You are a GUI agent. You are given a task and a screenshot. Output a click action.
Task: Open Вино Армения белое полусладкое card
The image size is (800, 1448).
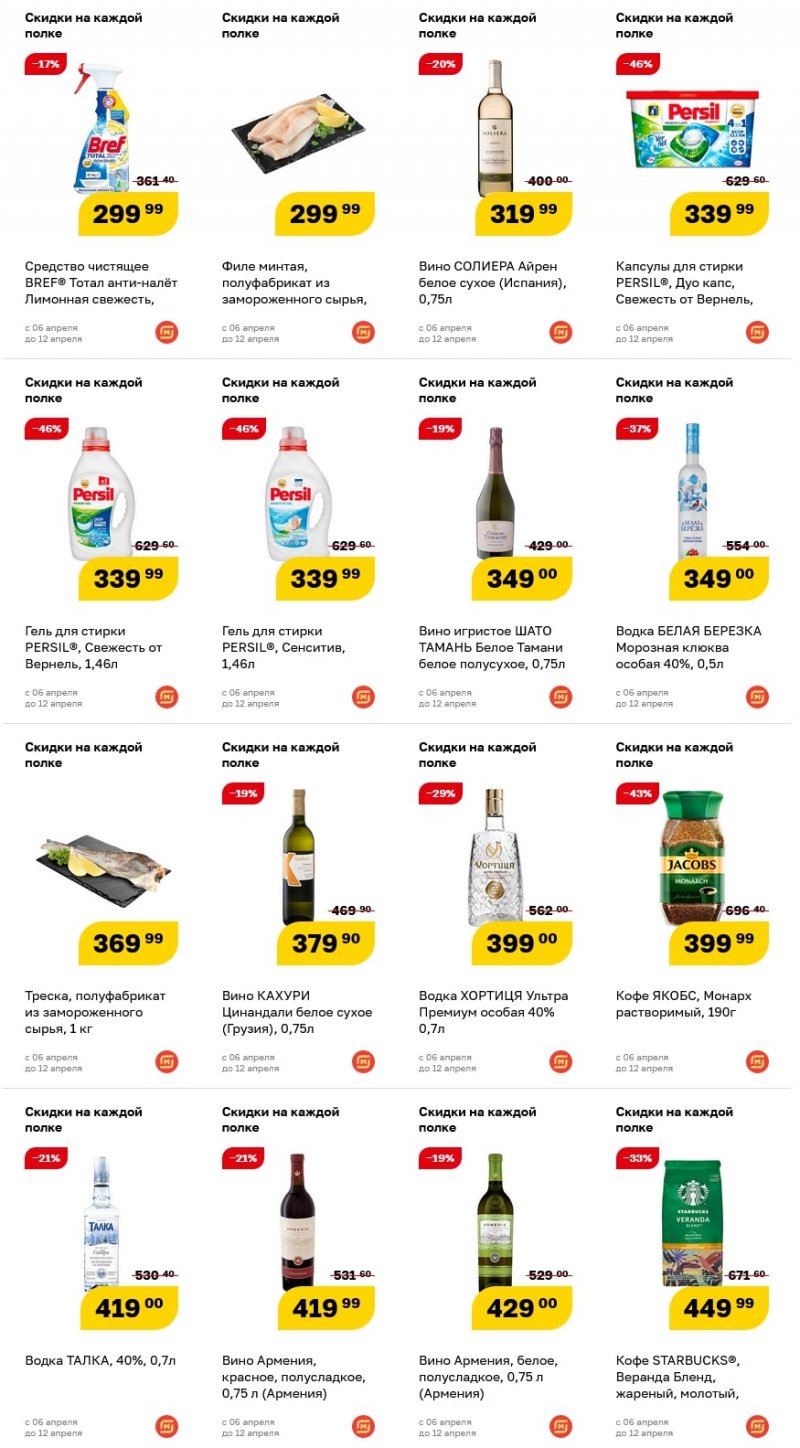[495, 1270]
